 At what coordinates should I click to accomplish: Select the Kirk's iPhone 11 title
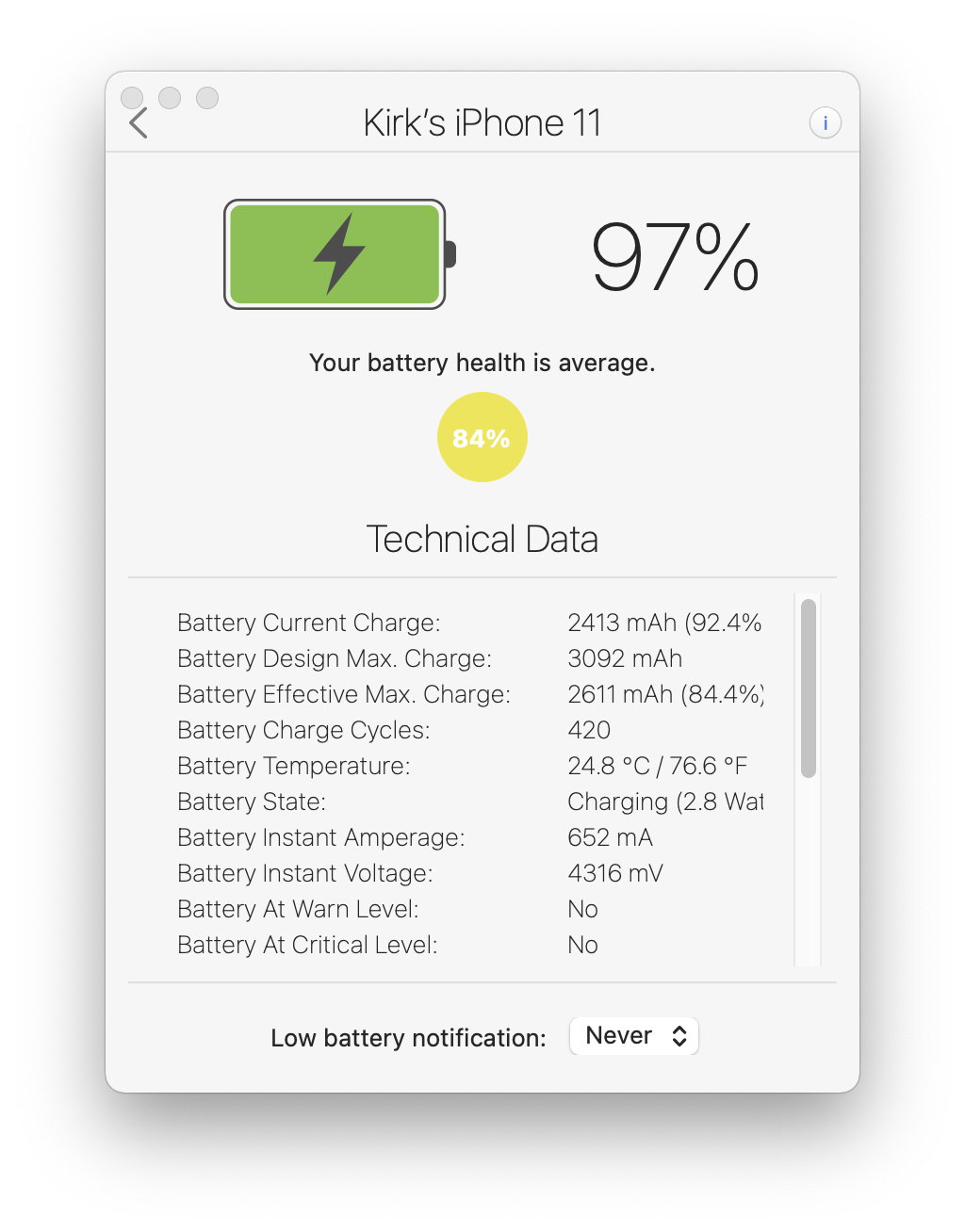point(482,122)
